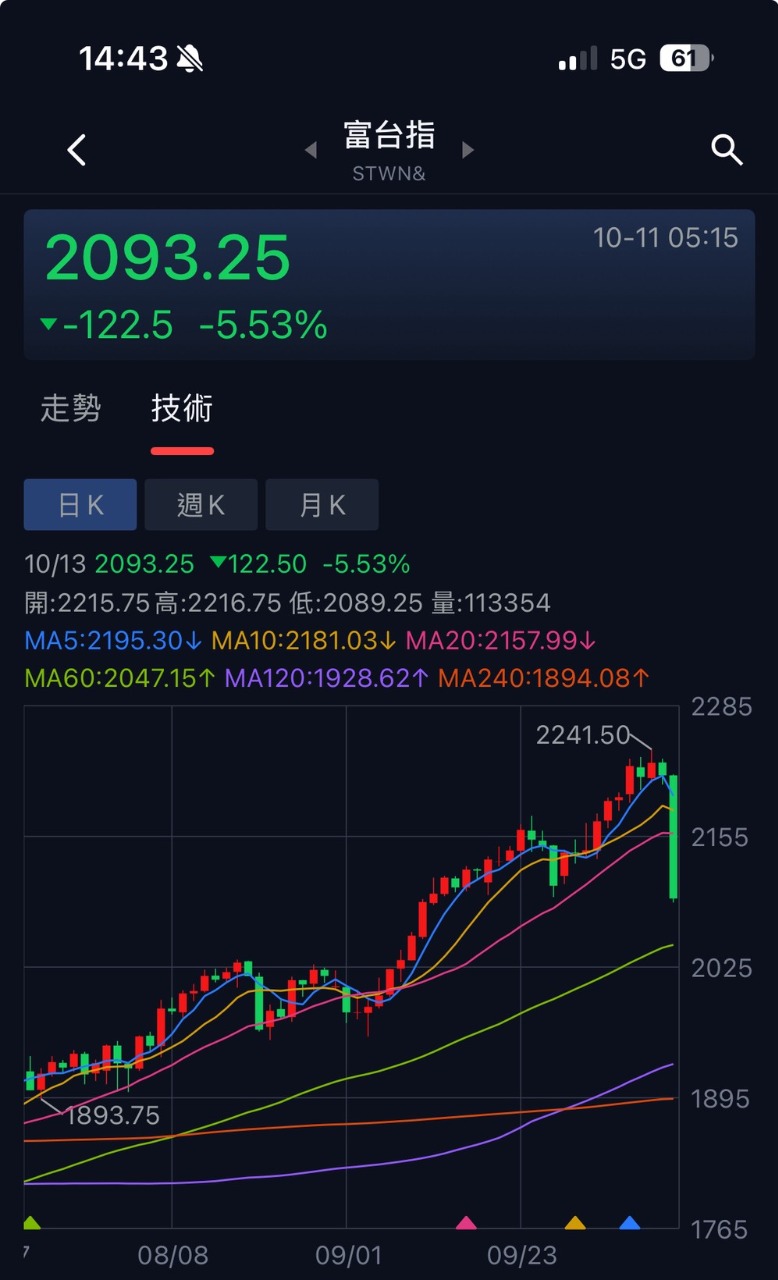Switch to previous instrument with left triangle
The width and height of the screenshot is (778, 1280).
(311, 150)
